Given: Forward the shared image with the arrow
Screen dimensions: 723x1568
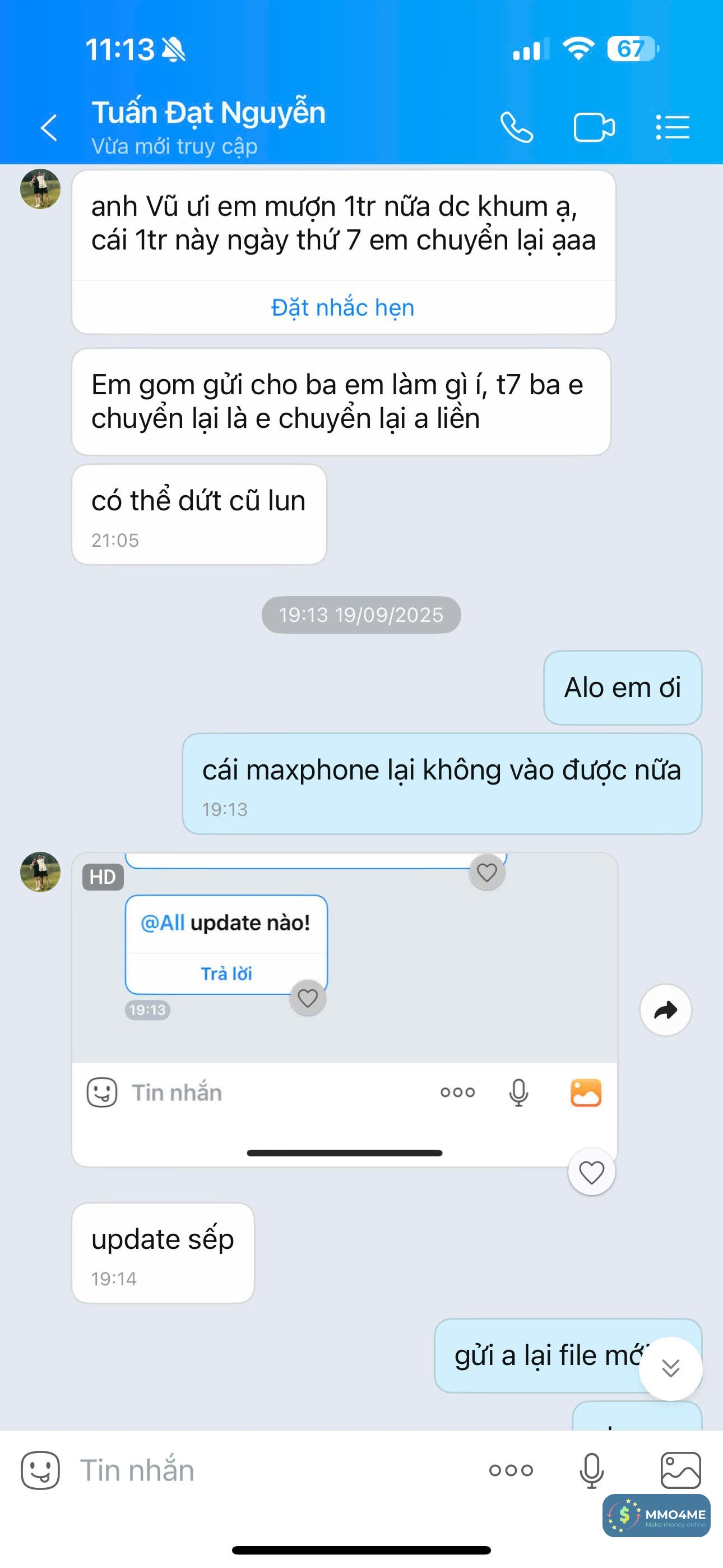Looking at the screenshot, I should (665, 1010).
